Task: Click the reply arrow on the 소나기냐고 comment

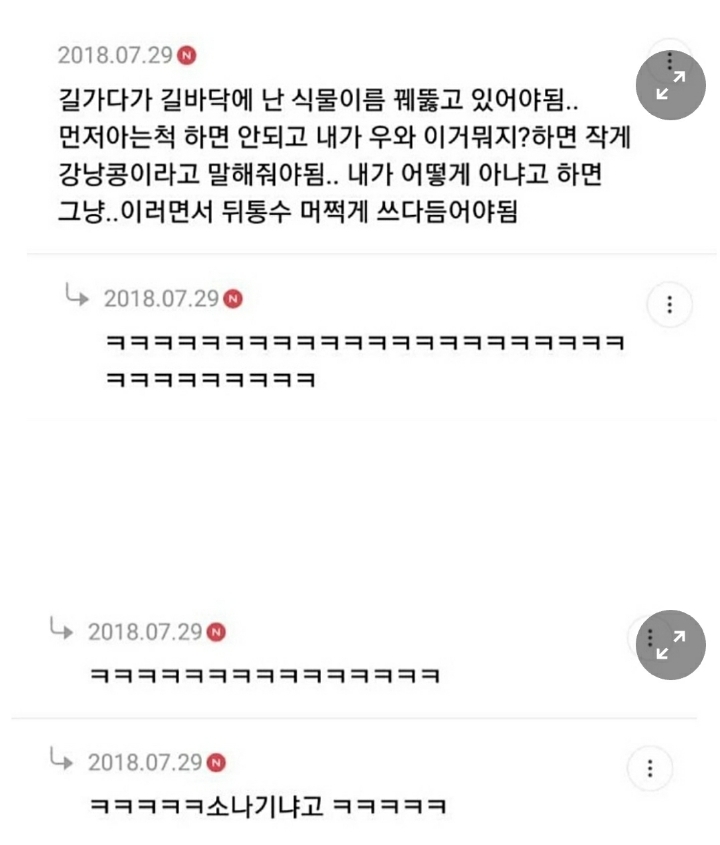Action: pos(62,760)
